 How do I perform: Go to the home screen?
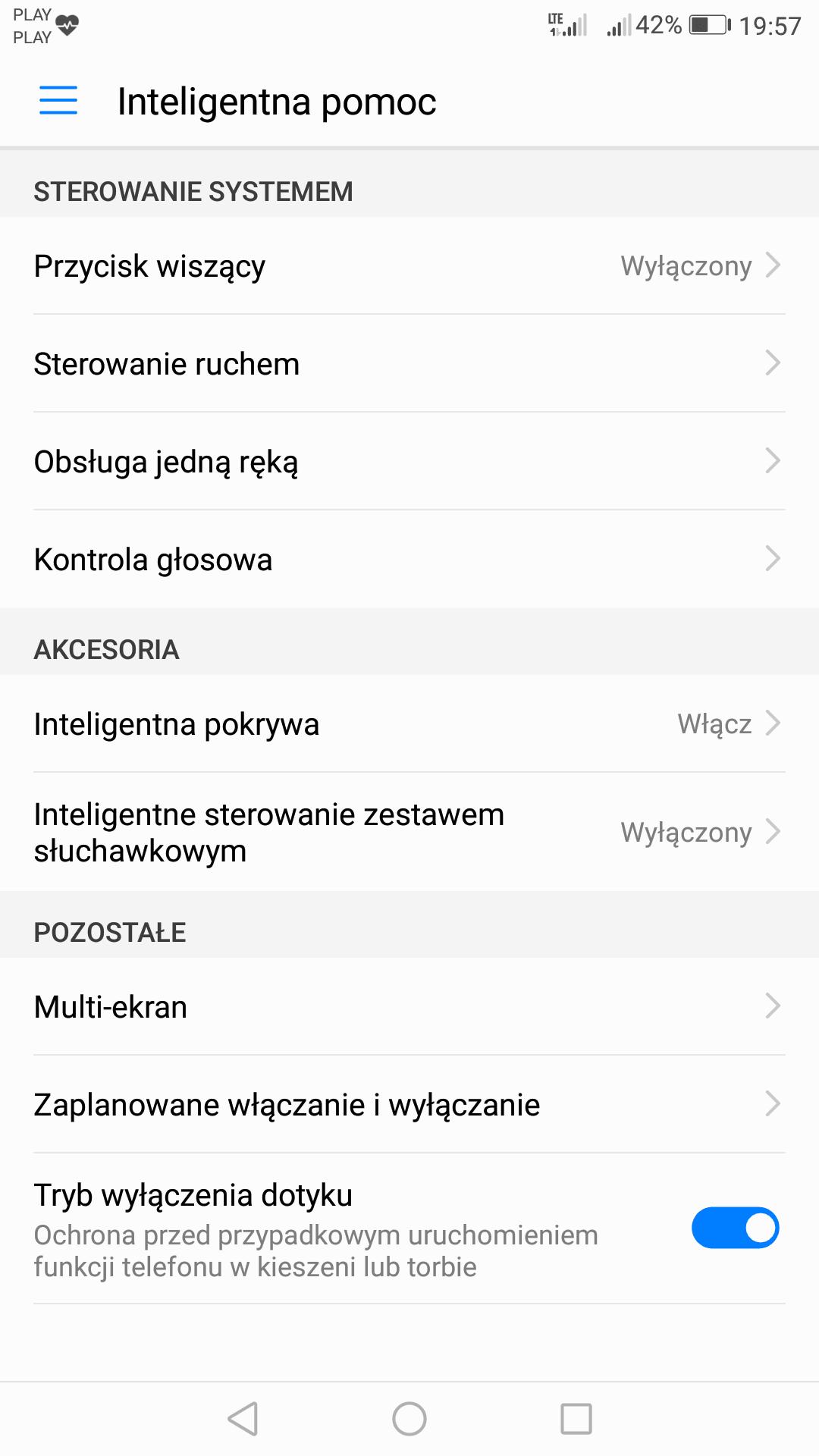click(x=409, y=1419)
